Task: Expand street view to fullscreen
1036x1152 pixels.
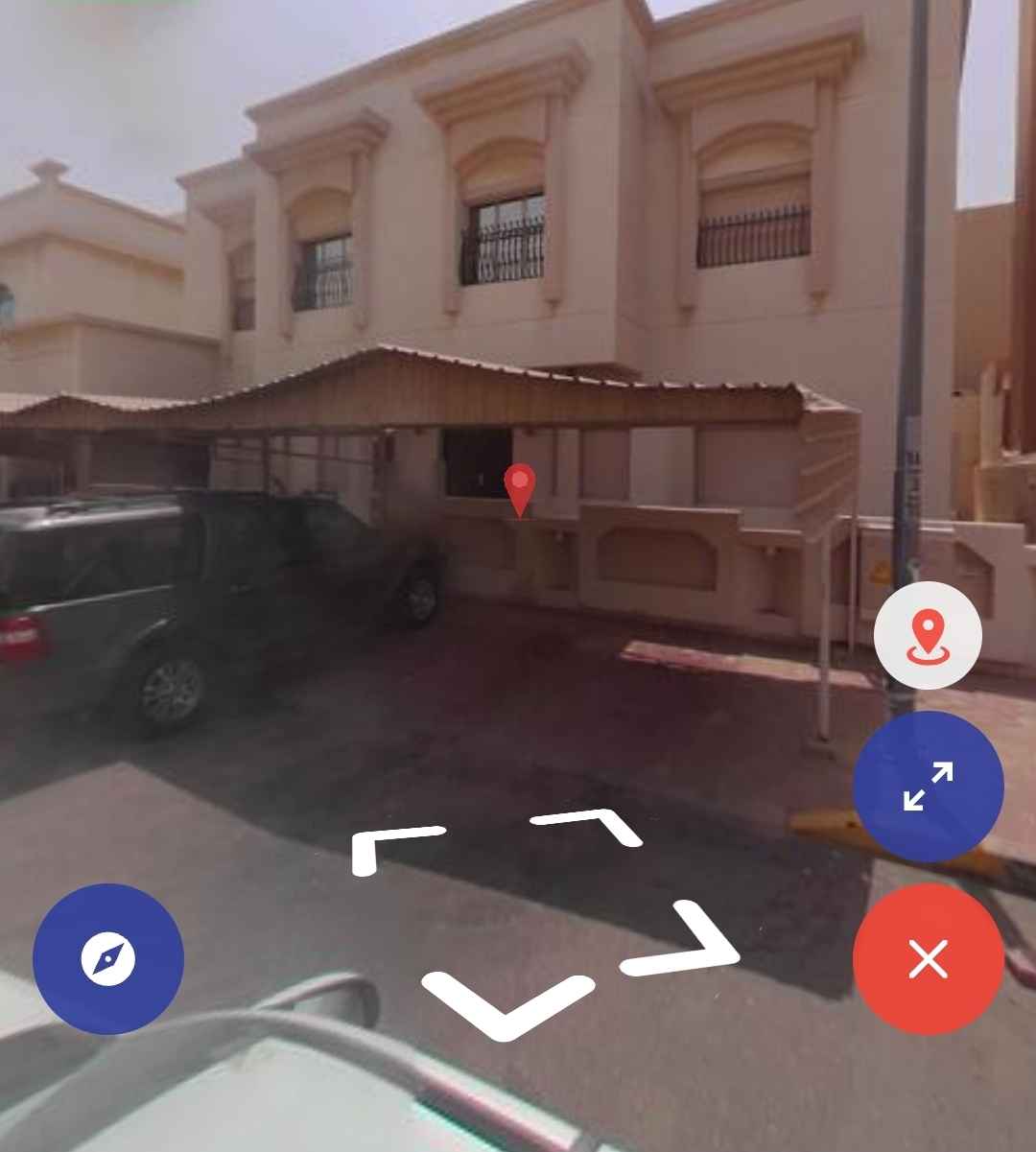Action: (x=928, y=787)
